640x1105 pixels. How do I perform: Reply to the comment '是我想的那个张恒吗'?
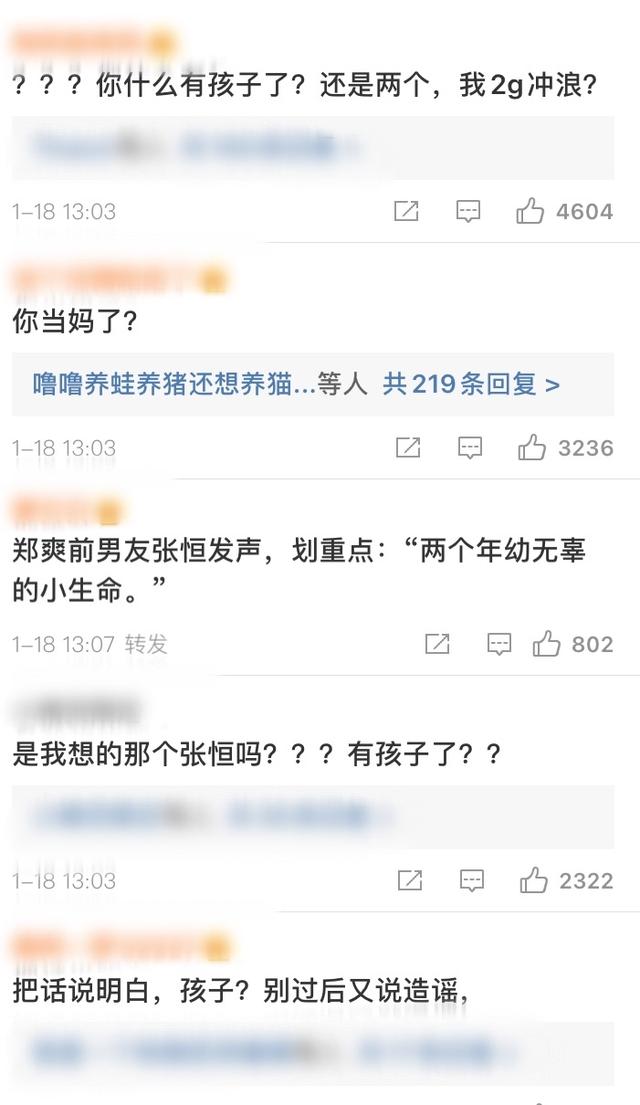click(471, 880)
